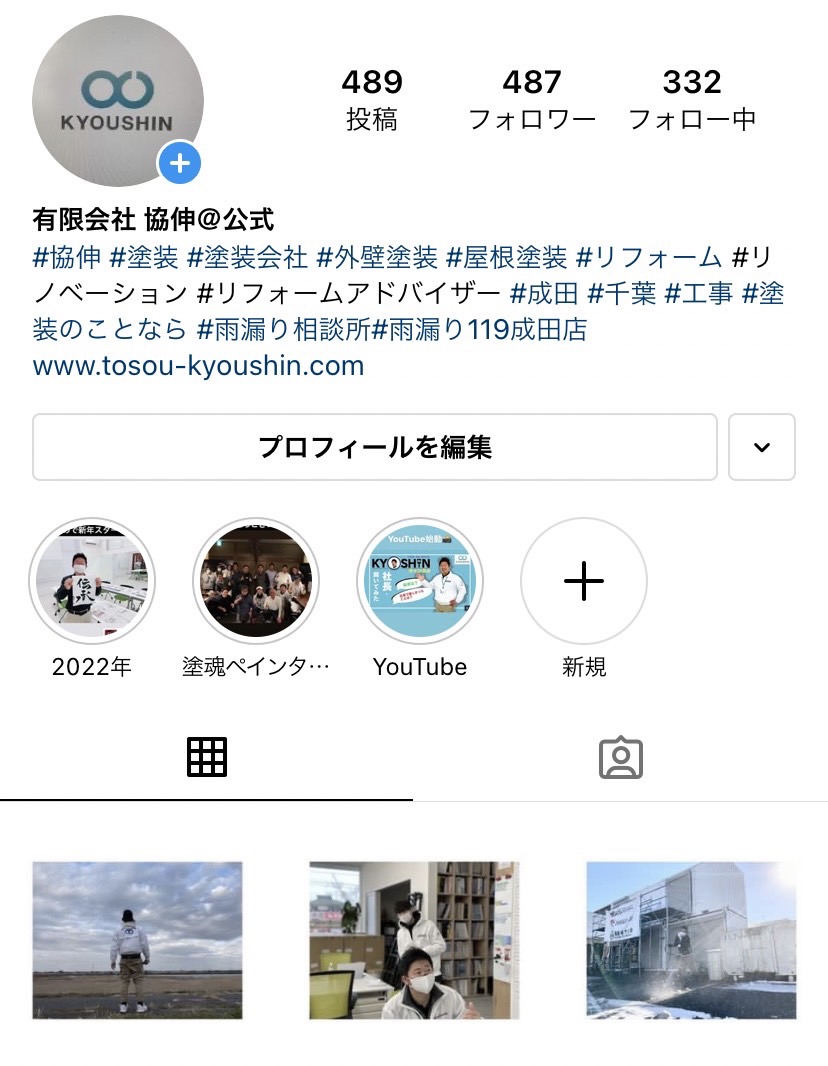Image resolution: width=828 pixels, height=1066 pixels.
Task: Switch to the tagged photos tab
Action: [x=620, y=758]
